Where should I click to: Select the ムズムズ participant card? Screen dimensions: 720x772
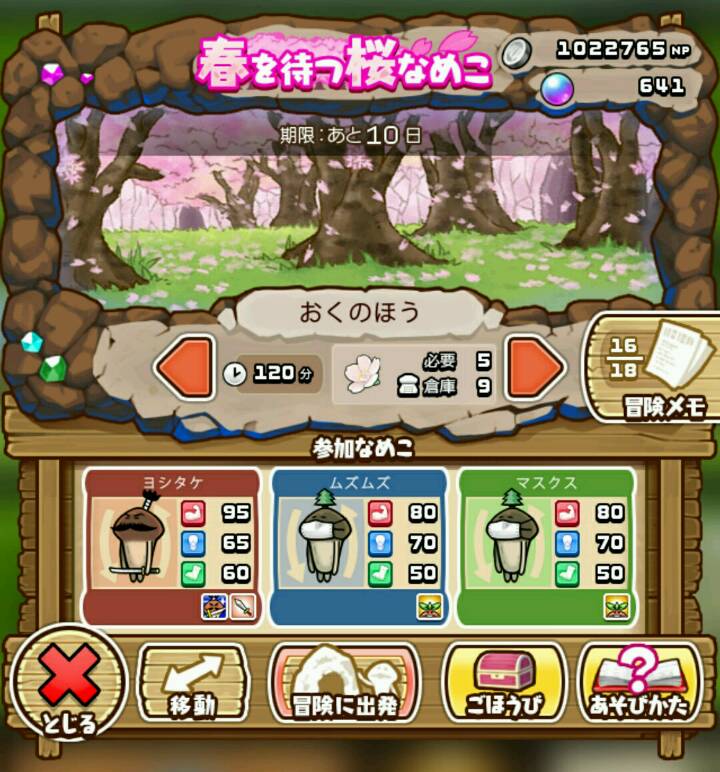(x=359, y=546)
